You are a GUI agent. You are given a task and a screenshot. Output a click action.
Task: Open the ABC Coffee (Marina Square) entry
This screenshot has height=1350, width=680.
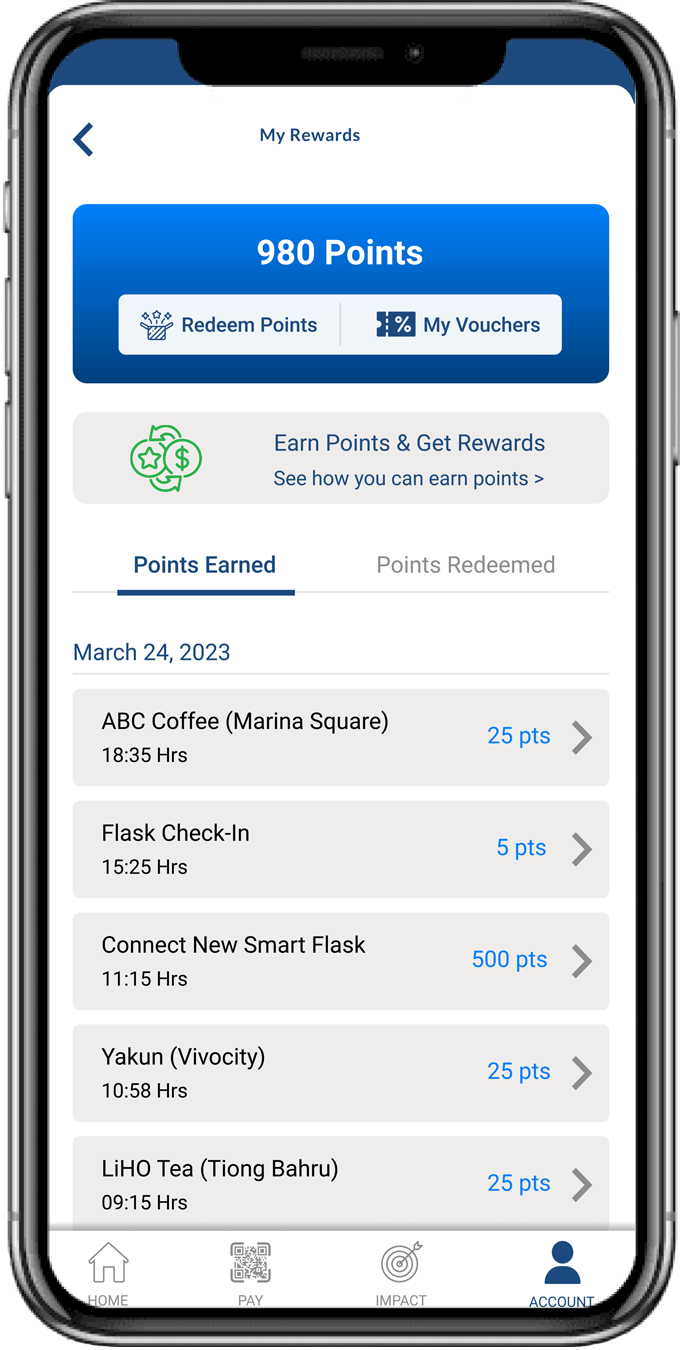[x=340, y=737]
